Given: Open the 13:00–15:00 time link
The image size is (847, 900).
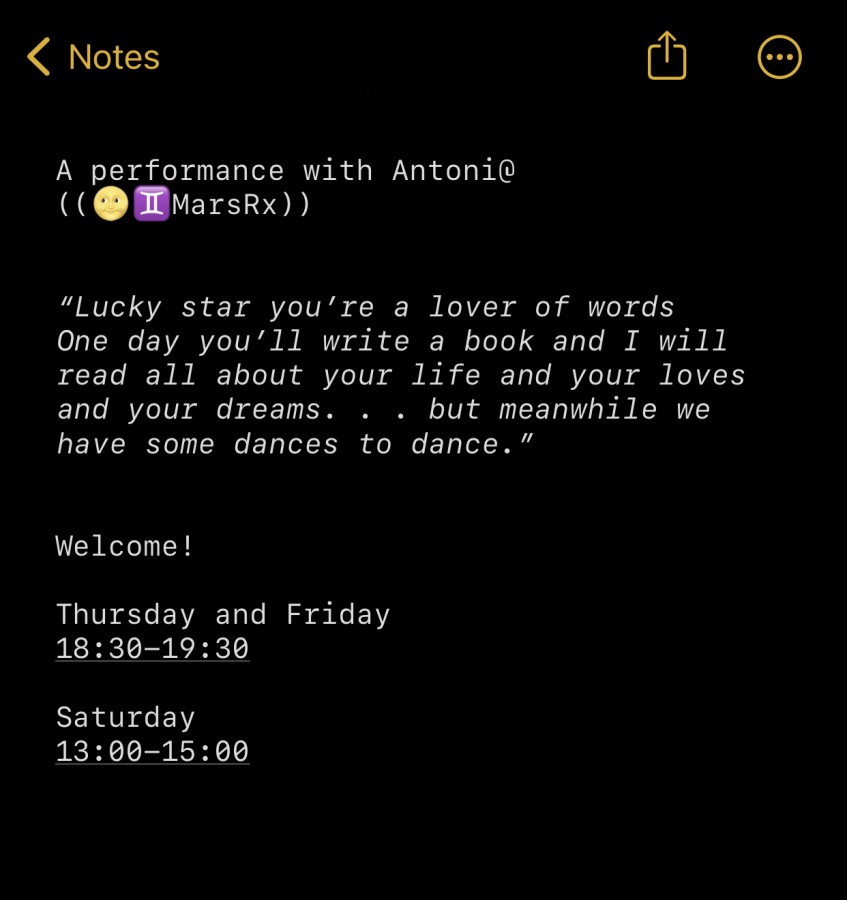Looking at the screenshot, I should point(152,751).
